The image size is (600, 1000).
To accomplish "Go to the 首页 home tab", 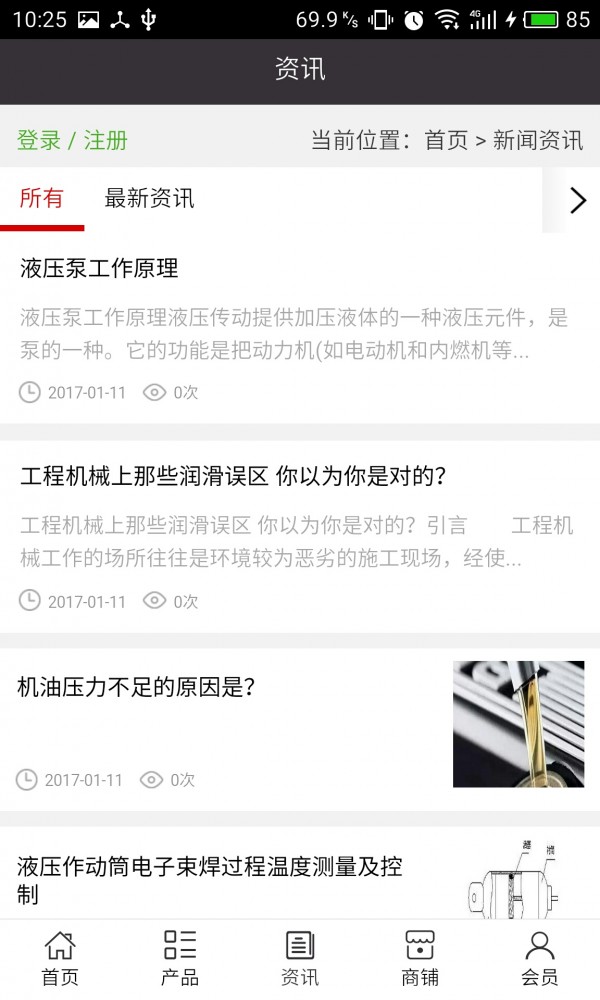I will pyautogui.click(x=60, y=958).
